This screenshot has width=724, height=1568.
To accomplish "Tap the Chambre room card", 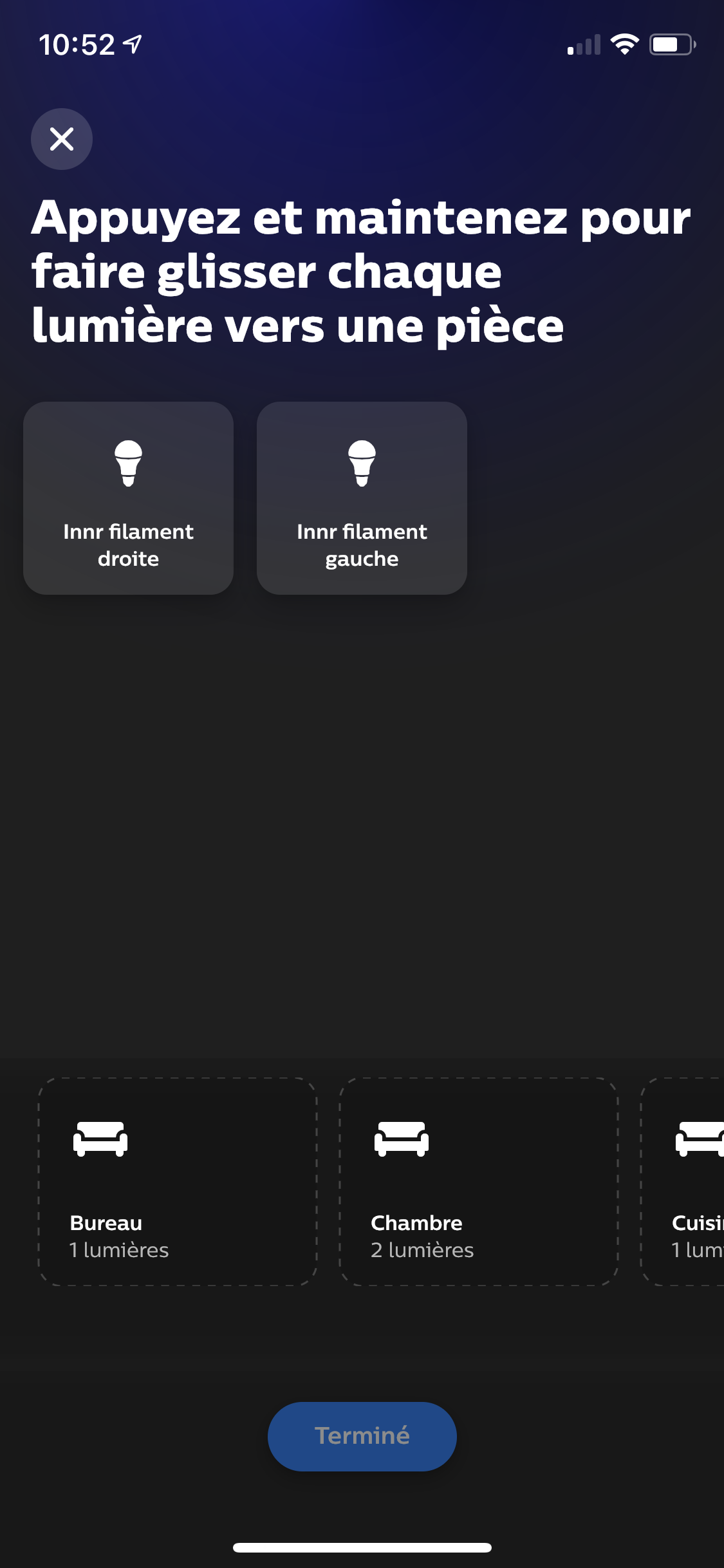I will pyautogui.click(x=478, y=1182).
